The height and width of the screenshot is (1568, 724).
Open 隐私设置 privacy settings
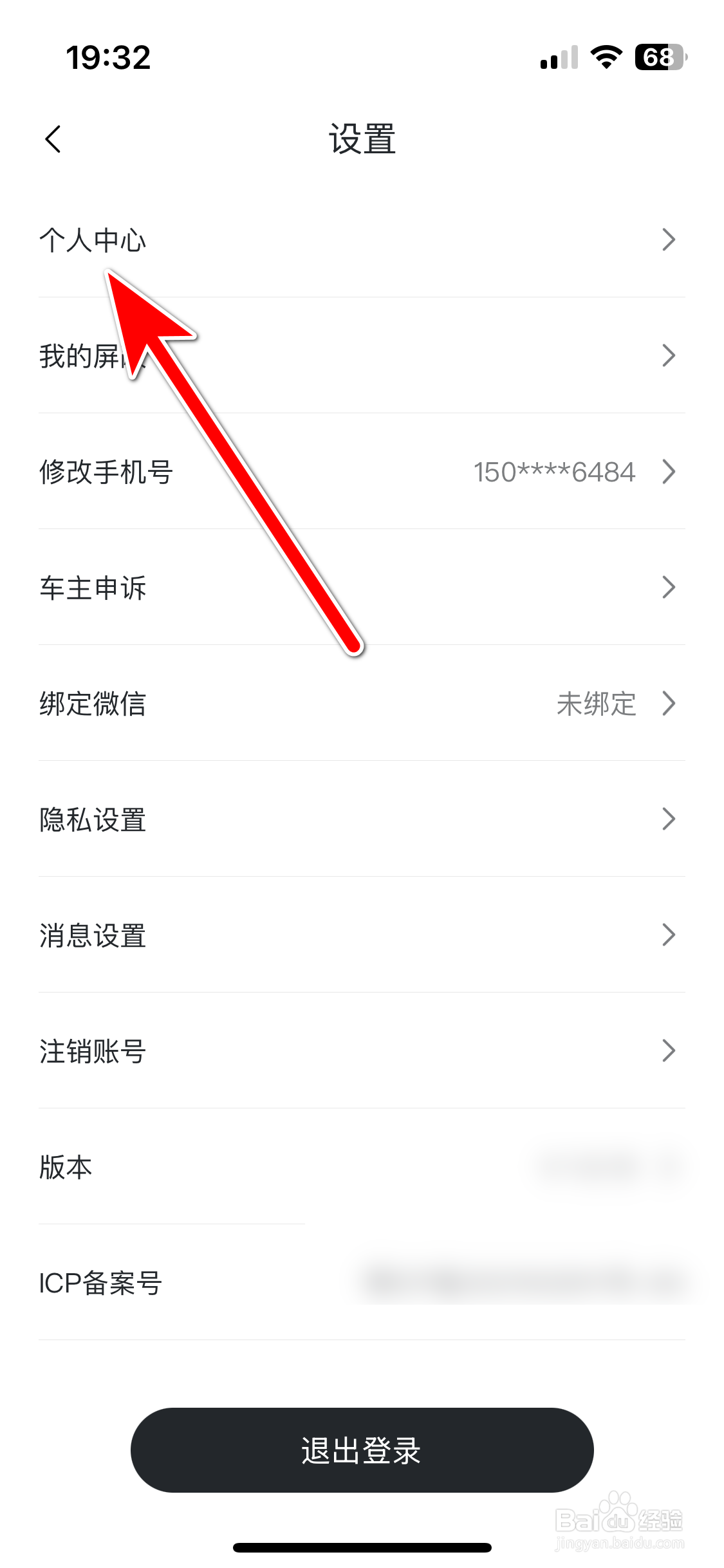point(93,819)
